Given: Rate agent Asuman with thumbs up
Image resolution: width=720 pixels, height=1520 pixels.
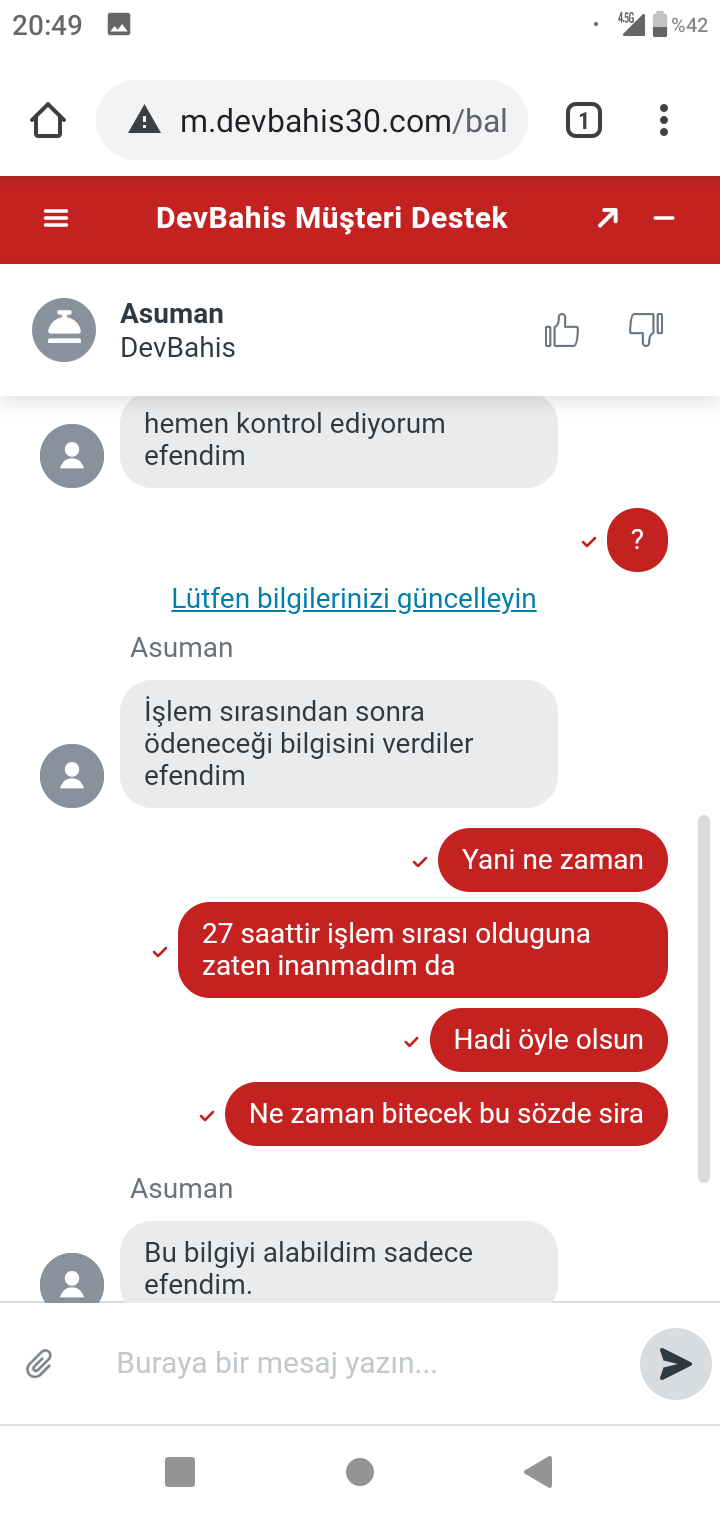Looking at the screenshot, I should click(x=562, y=330).
